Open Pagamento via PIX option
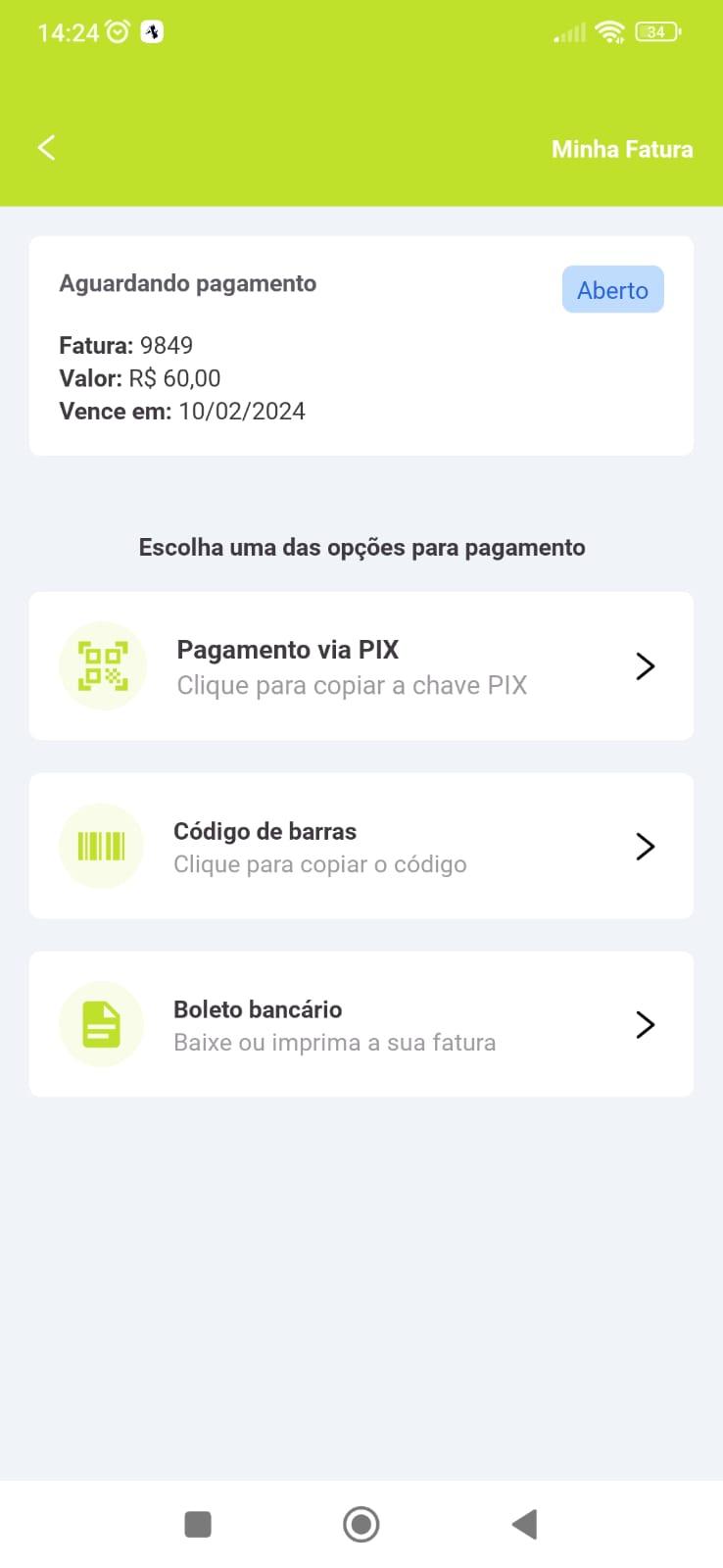The height and width of the screenshot is (1568, 723). click(x=361, y=666)
